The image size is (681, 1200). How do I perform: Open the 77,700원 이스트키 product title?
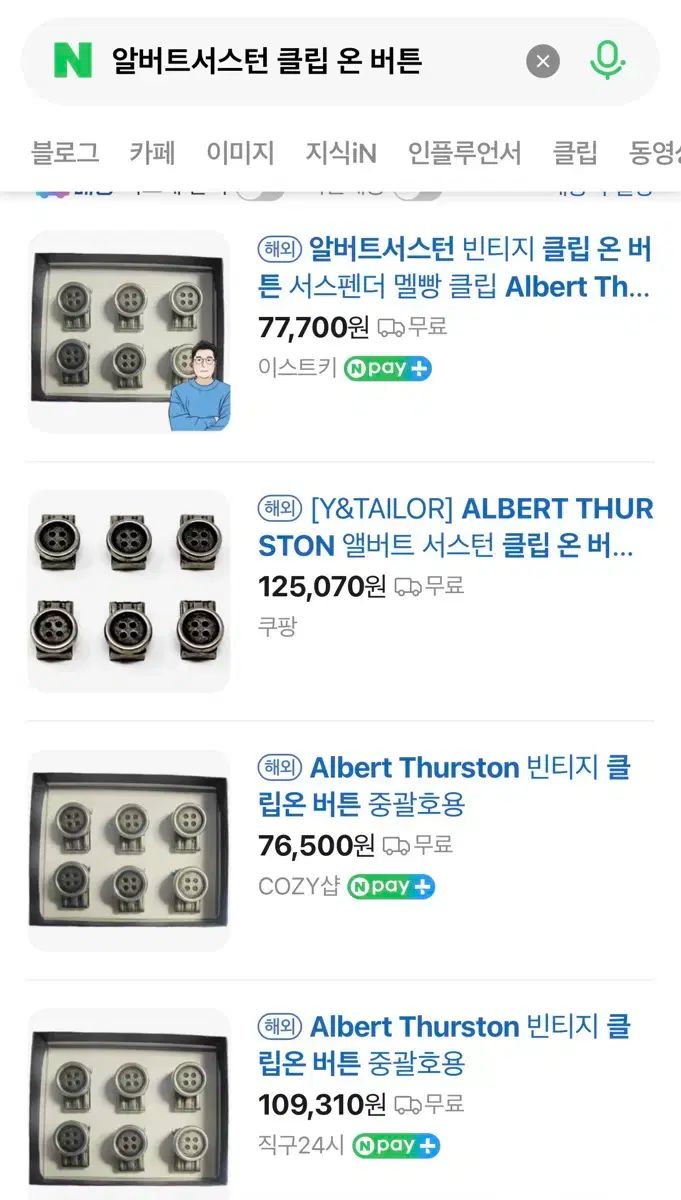pyautogui.click(x=455, y=267)
